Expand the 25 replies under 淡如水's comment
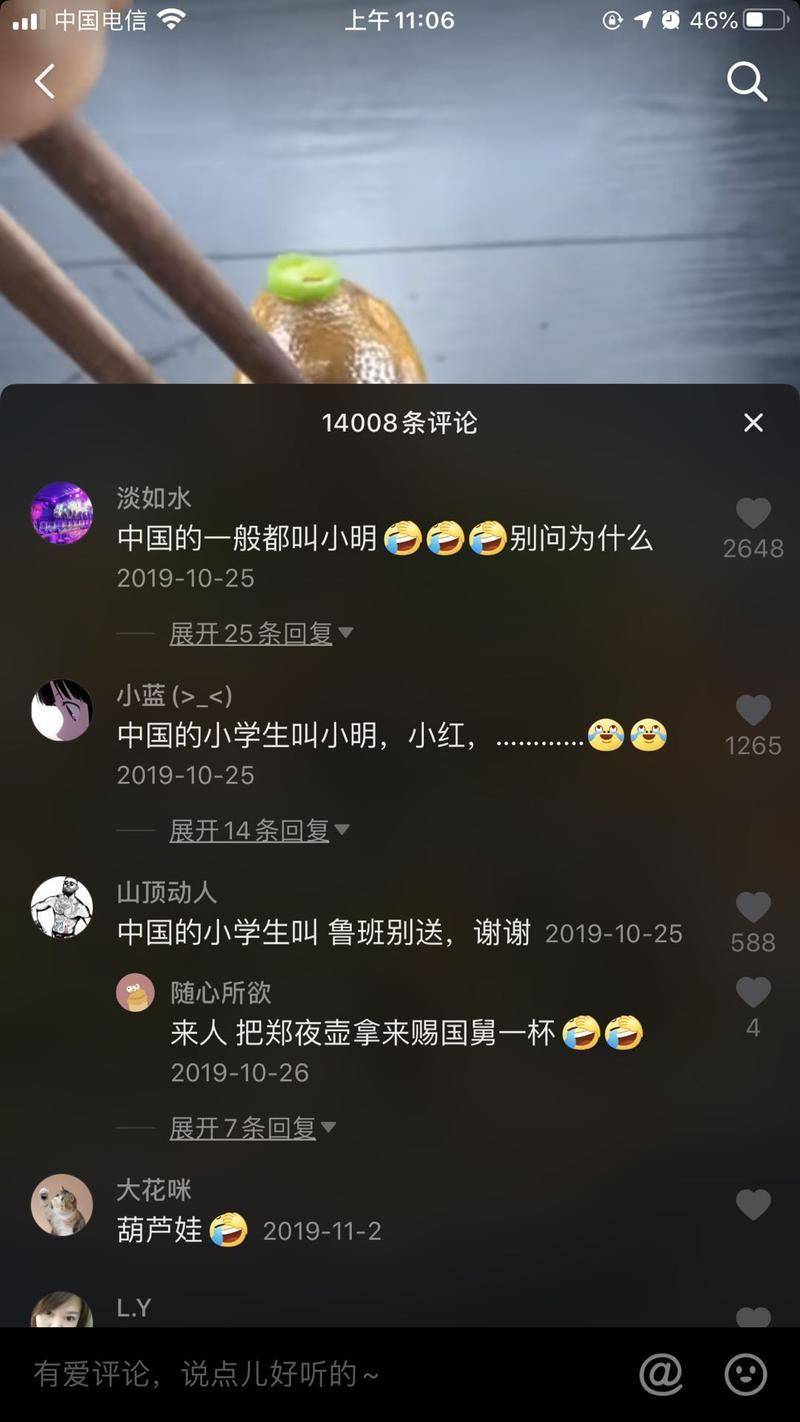 tap(261, 633)
